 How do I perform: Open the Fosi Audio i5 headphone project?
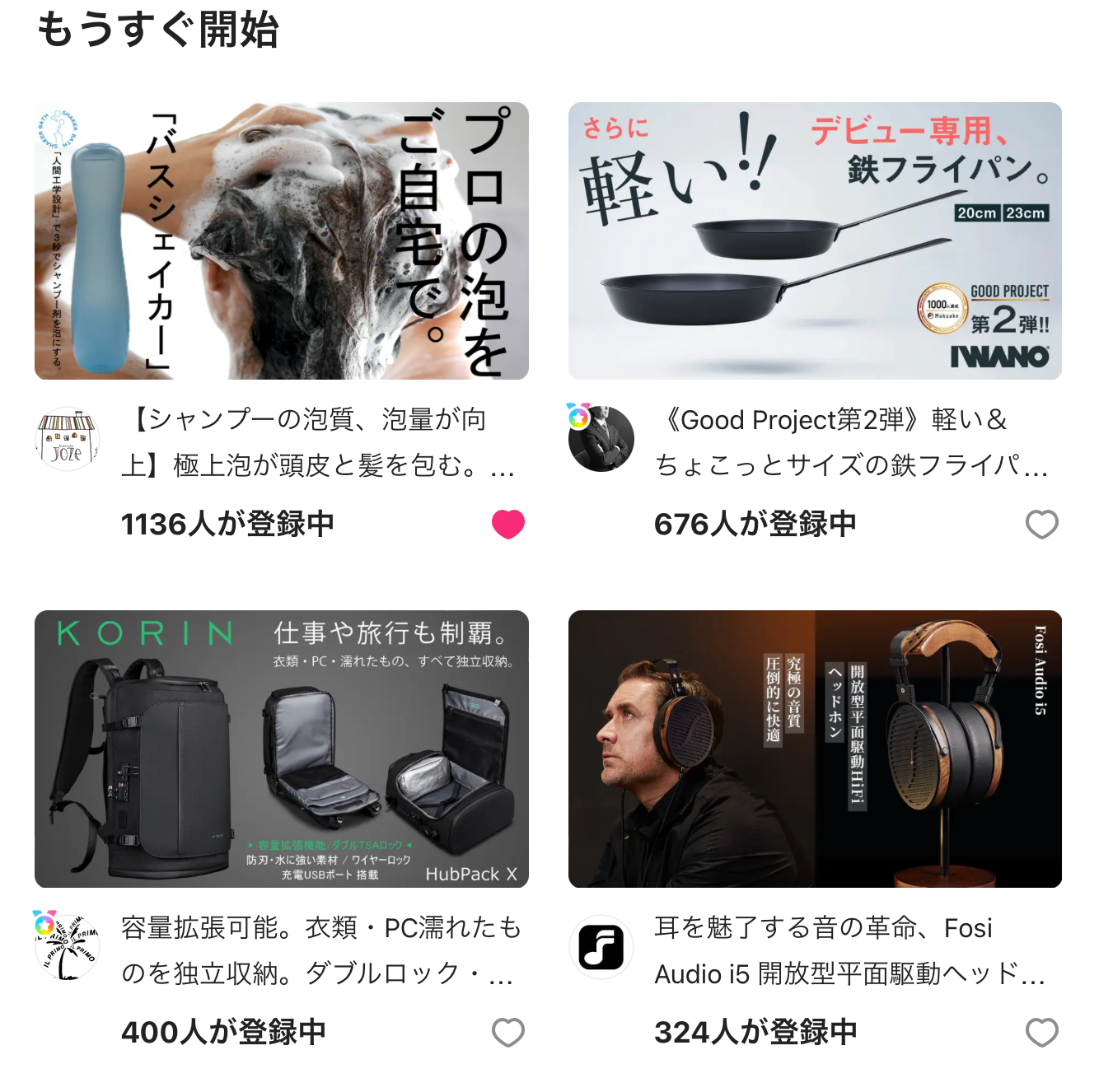814,749
